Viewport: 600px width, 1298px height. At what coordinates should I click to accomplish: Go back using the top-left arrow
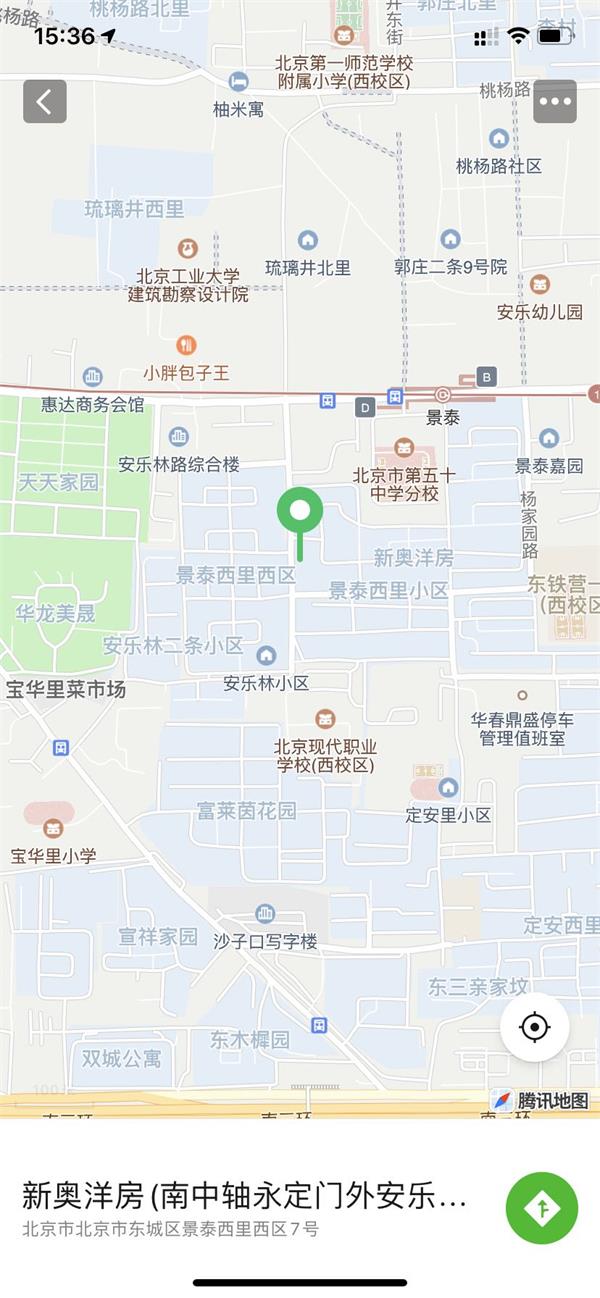[x=45, y=101]
